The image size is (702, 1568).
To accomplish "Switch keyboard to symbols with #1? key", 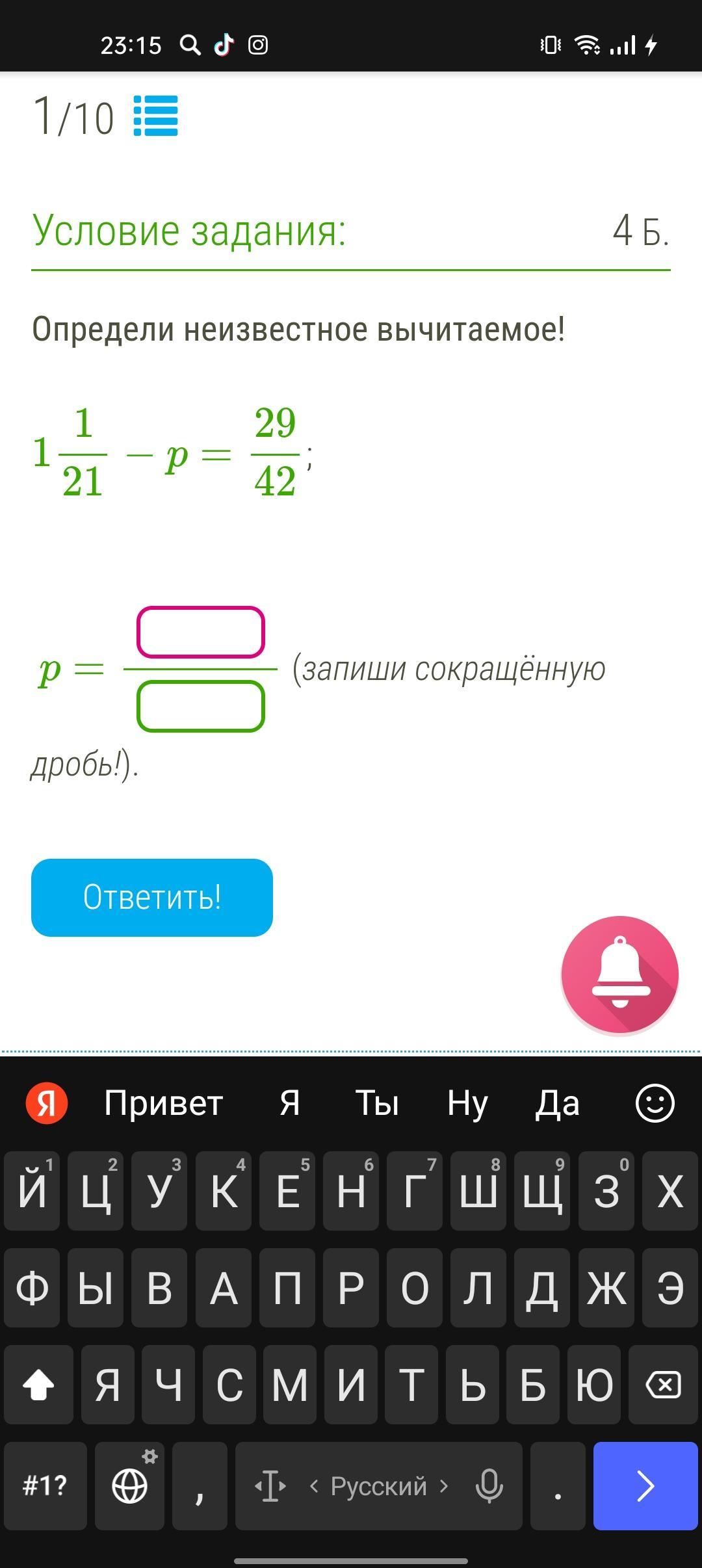I will pyautogui.click(x=45, y=1485).
